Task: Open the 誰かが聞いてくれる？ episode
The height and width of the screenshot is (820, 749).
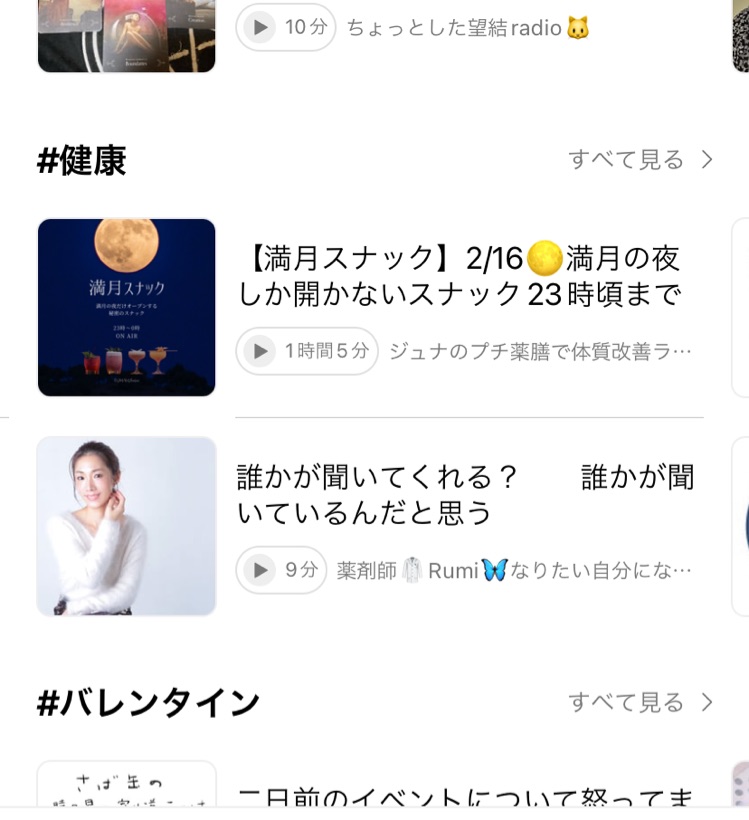Action: click(371, 526)
